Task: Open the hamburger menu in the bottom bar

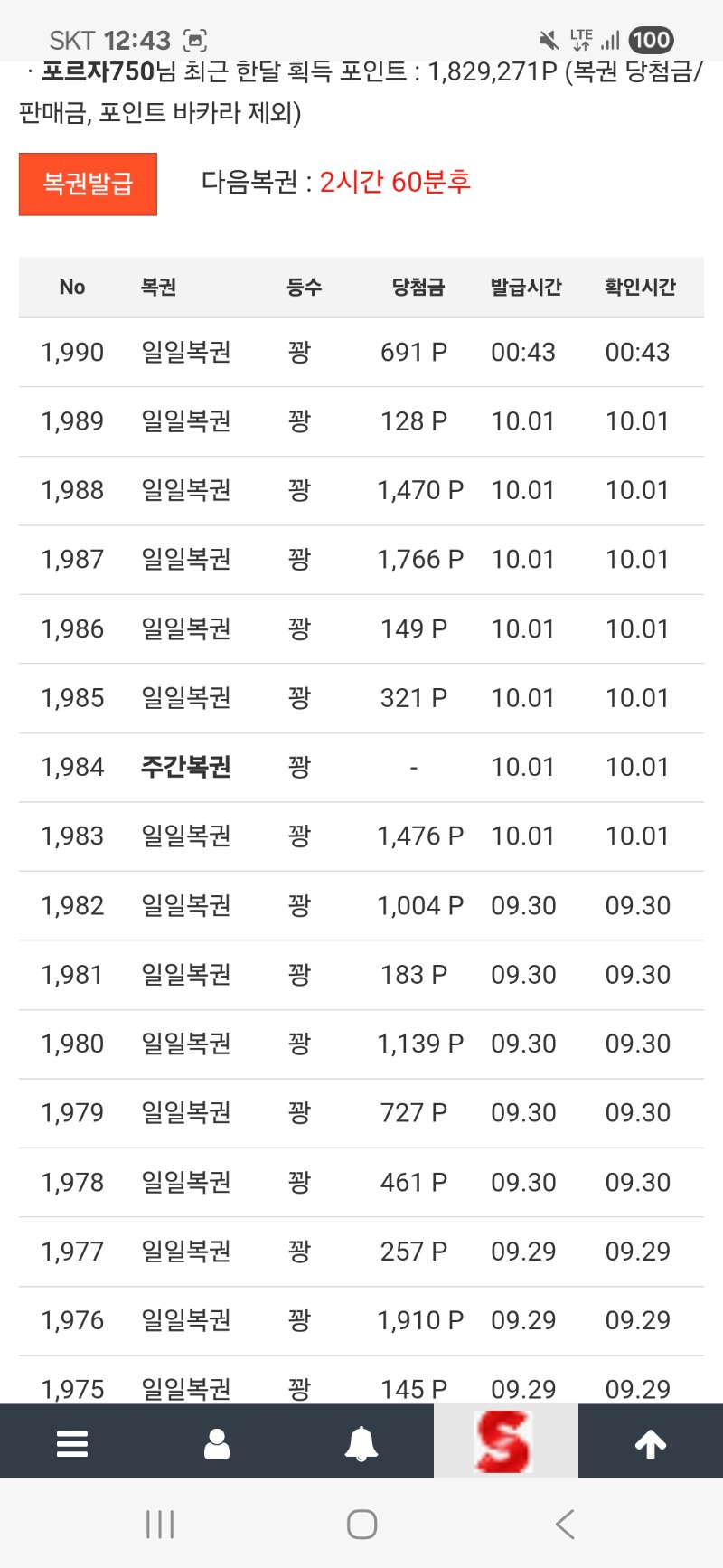Action: pos(72,1443)
